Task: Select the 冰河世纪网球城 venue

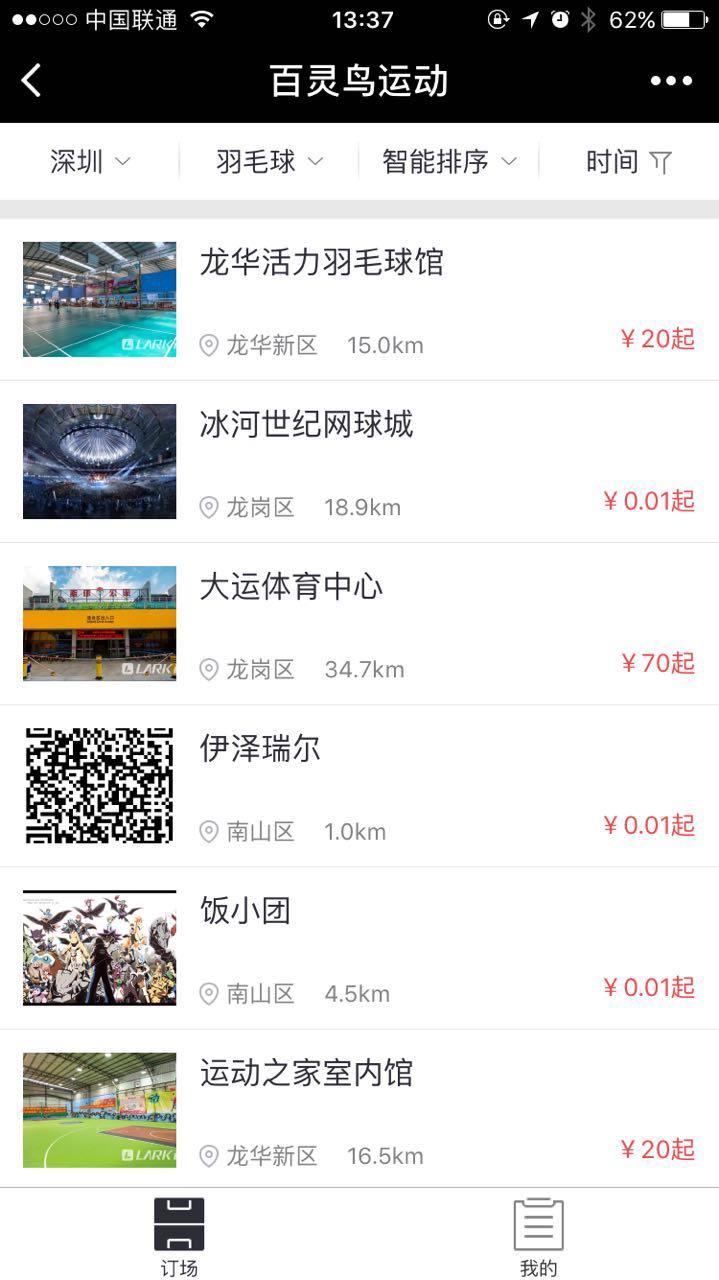Action: 359,462
